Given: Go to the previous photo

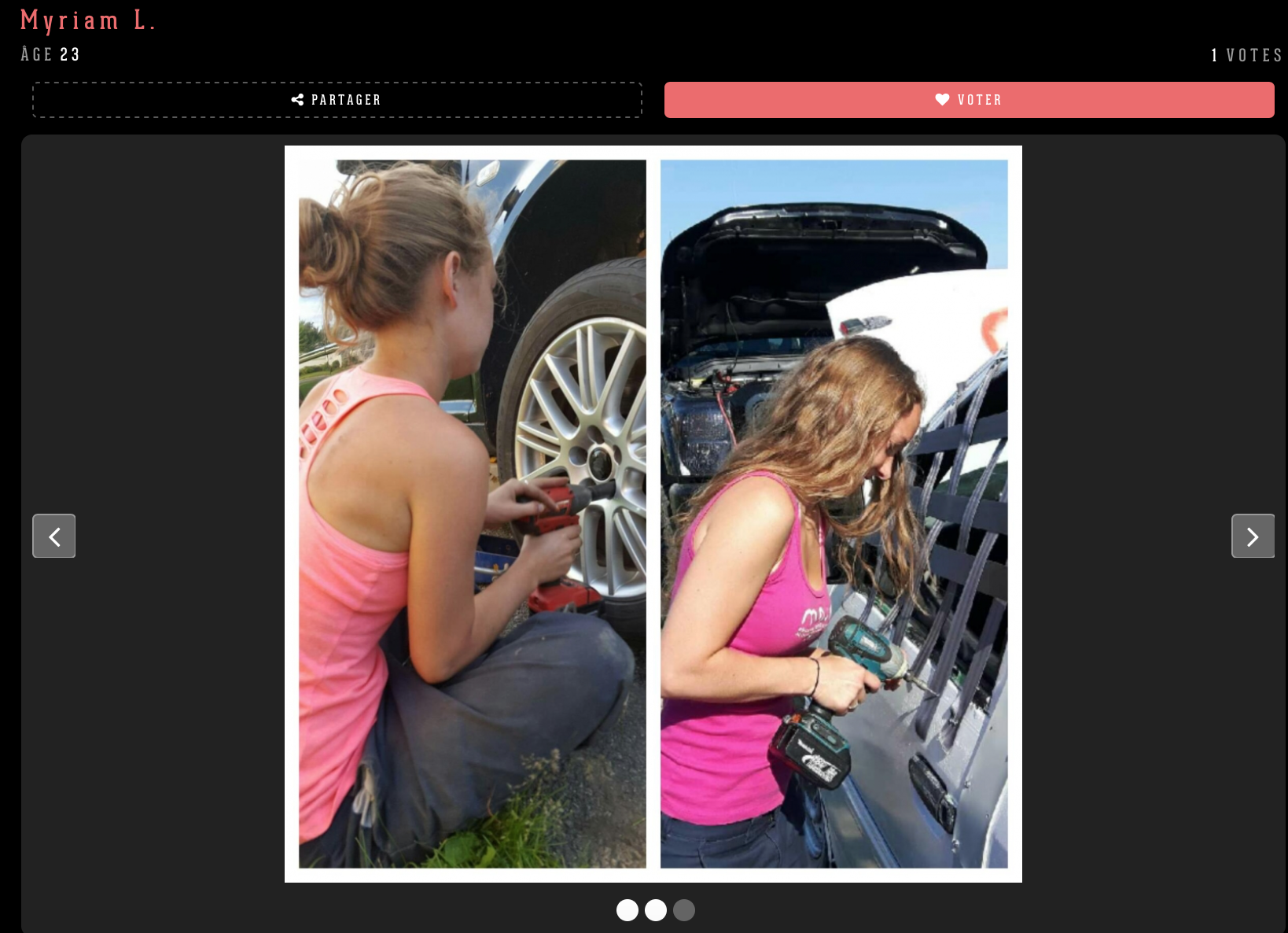Looking at the screenshot, I should [54, 536].
